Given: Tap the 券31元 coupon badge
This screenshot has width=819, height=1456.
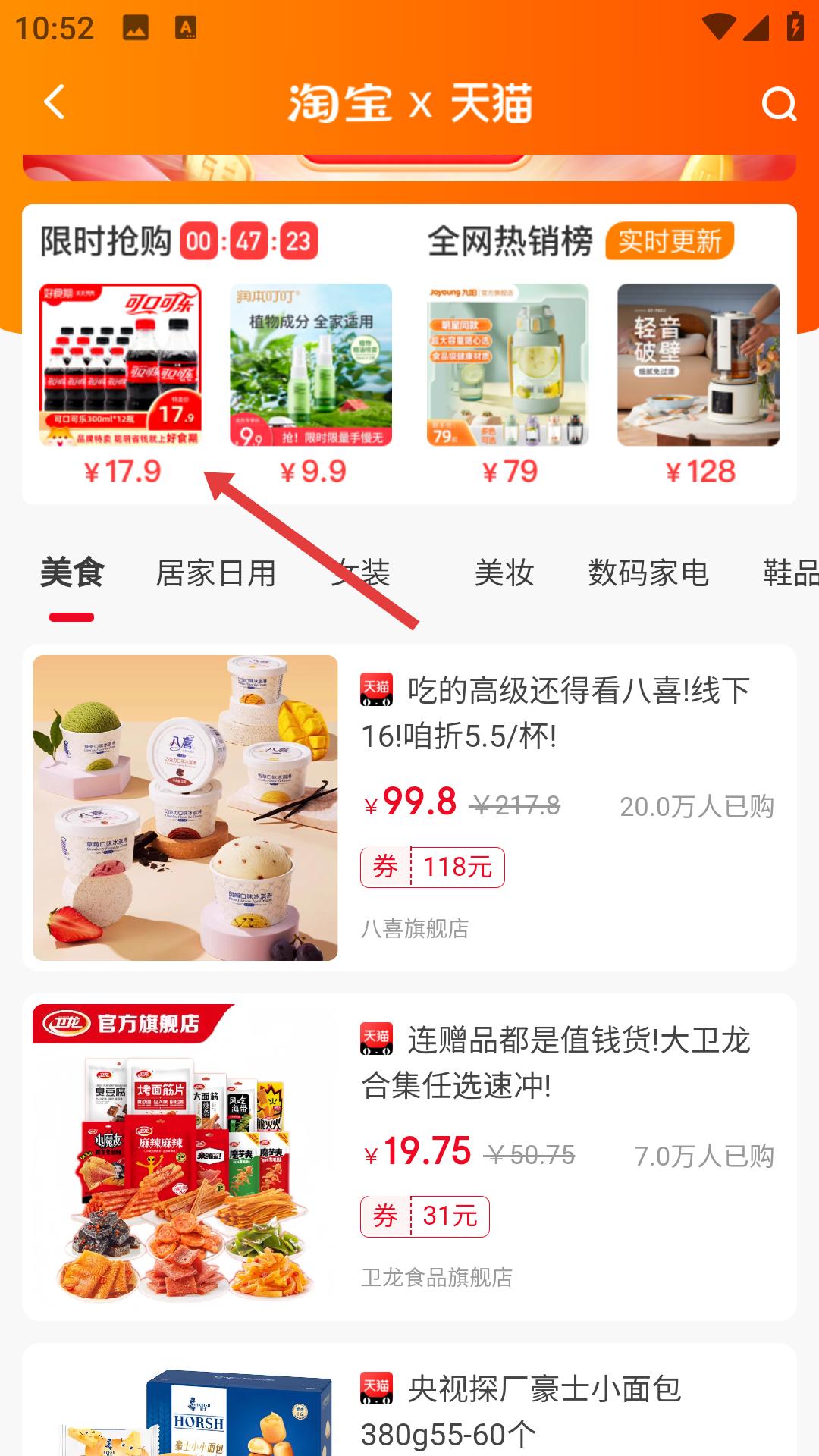Looking at the screenshot, I should click(x=425, y=1216).
